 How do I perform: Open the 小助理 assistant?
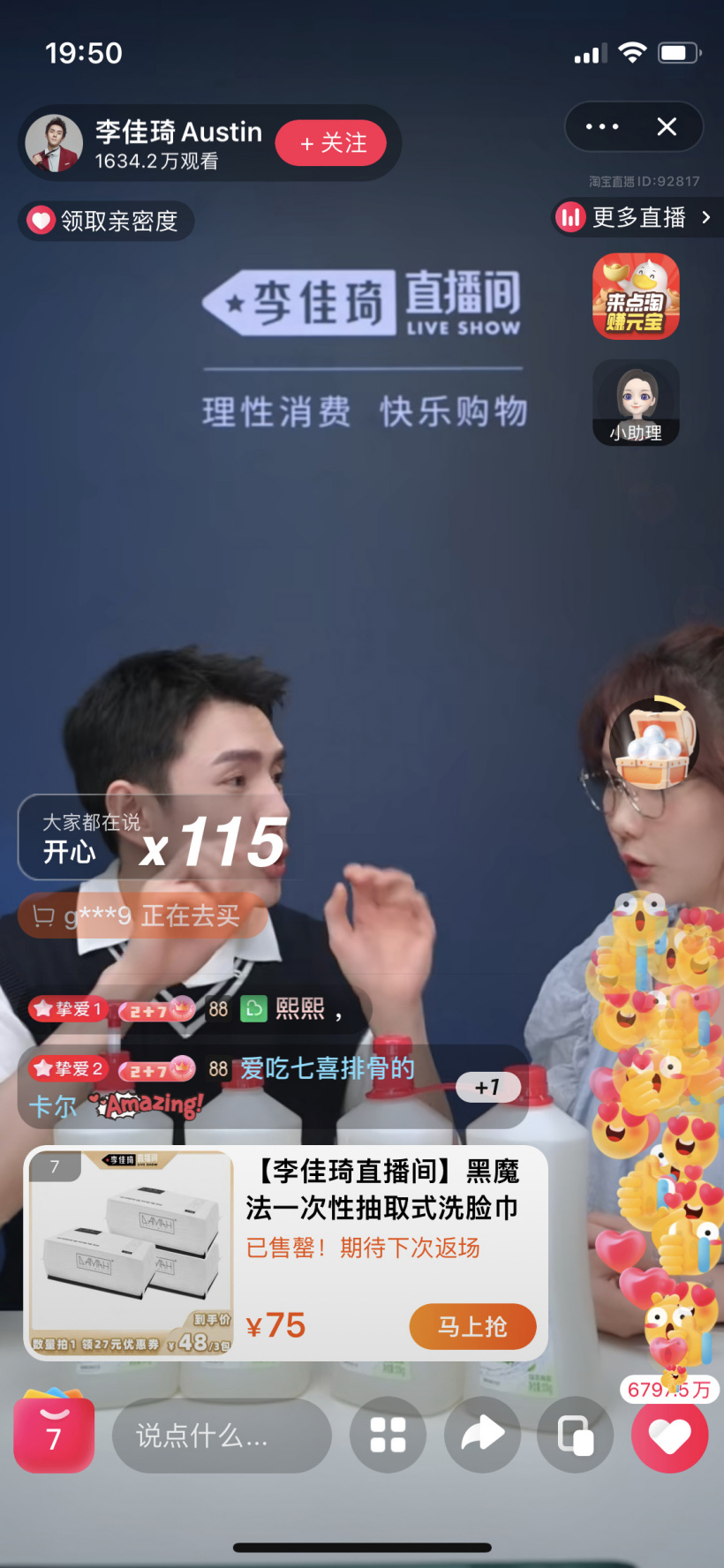(x=636, y=402)
